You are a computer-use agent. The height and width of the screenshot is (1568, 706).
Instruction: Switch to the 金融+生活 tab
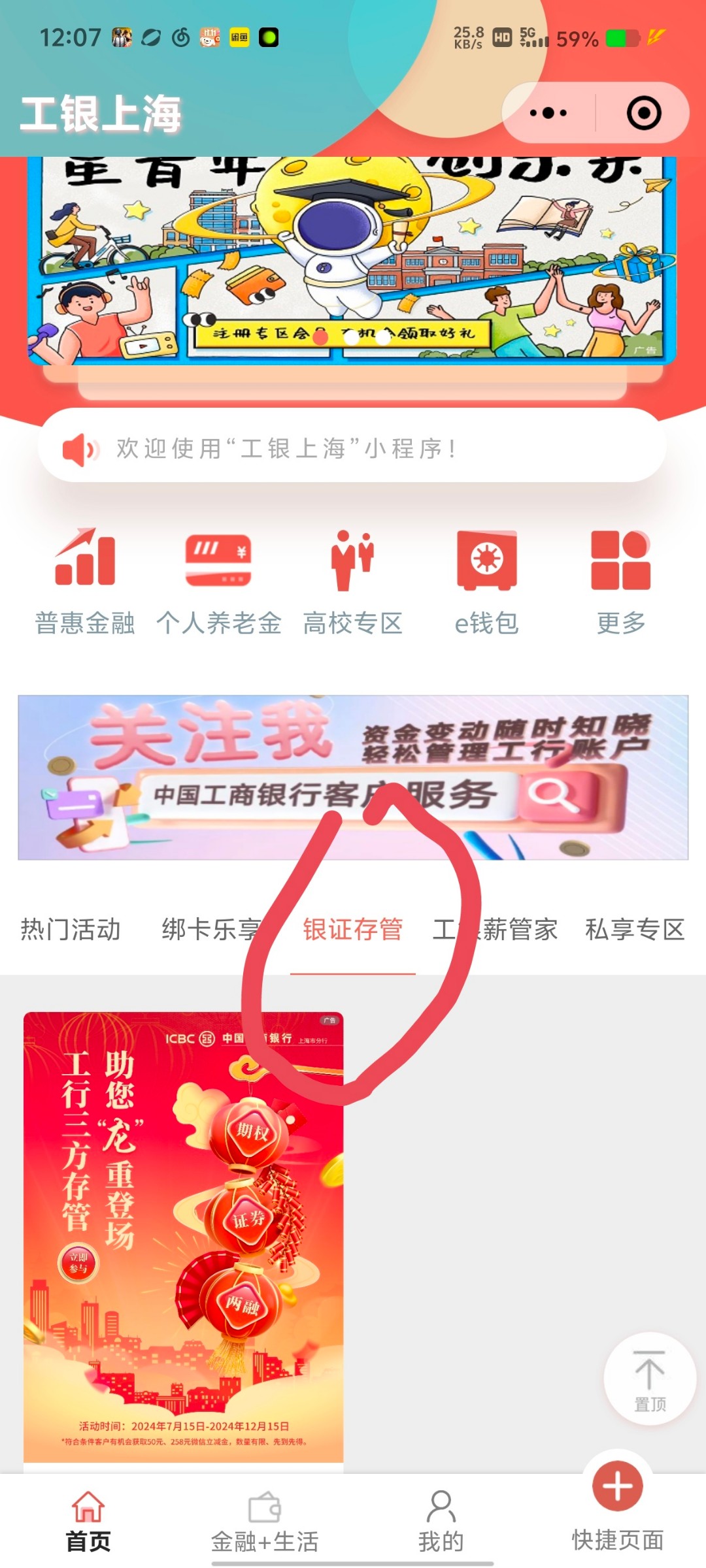265,1522
